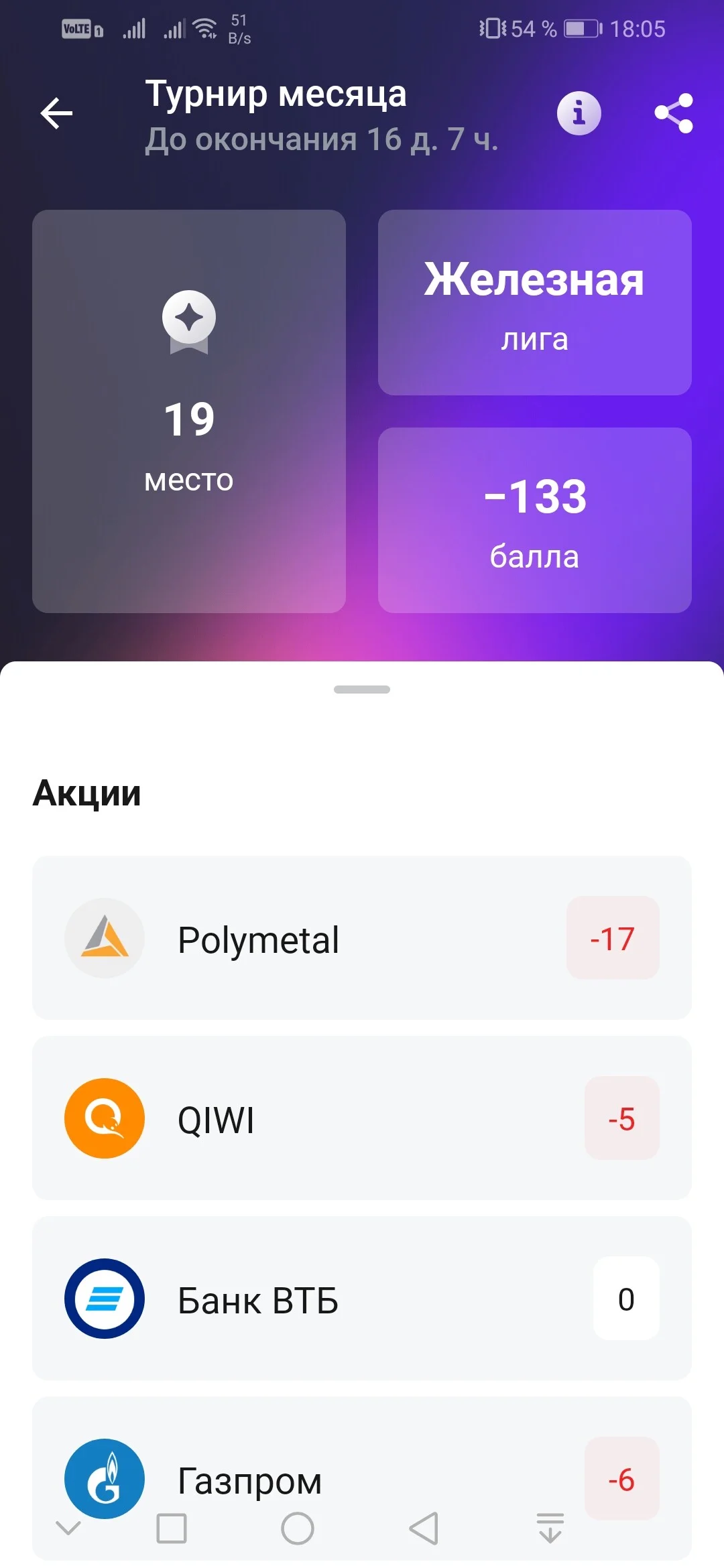Open the 19 место ranking card

coord(189,411)
